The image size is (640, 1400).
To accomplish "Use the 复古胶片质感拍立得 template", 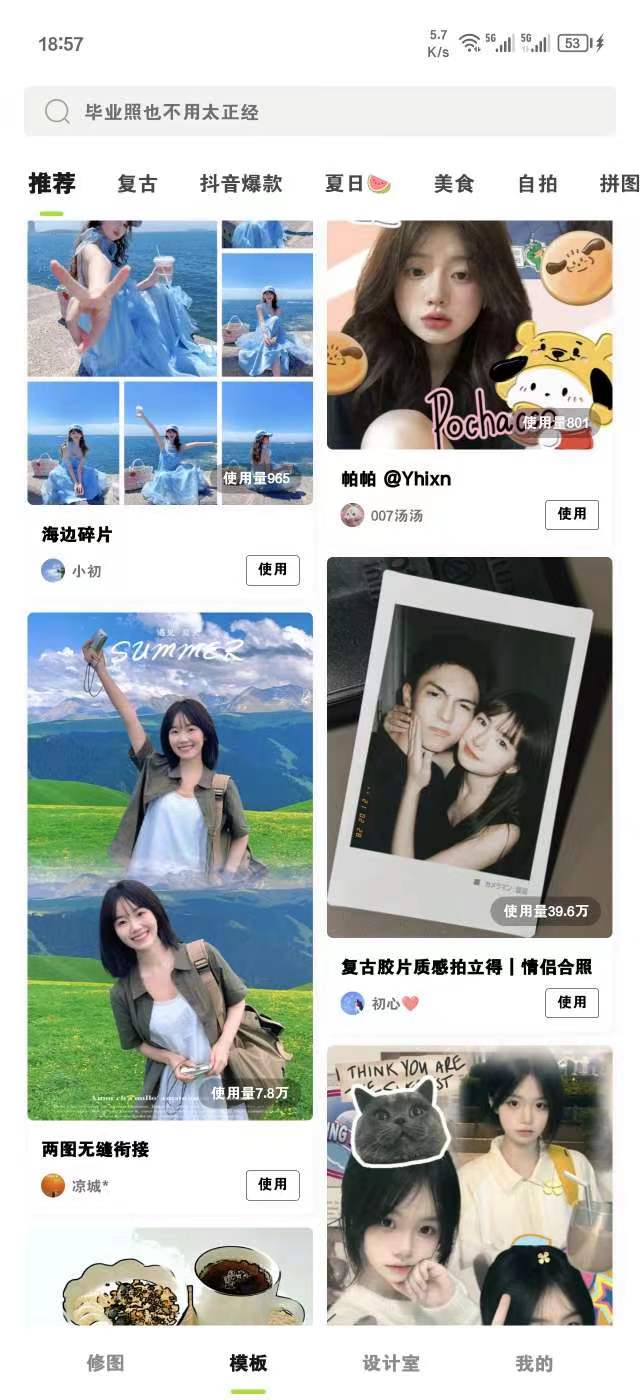I will 572,1003.
